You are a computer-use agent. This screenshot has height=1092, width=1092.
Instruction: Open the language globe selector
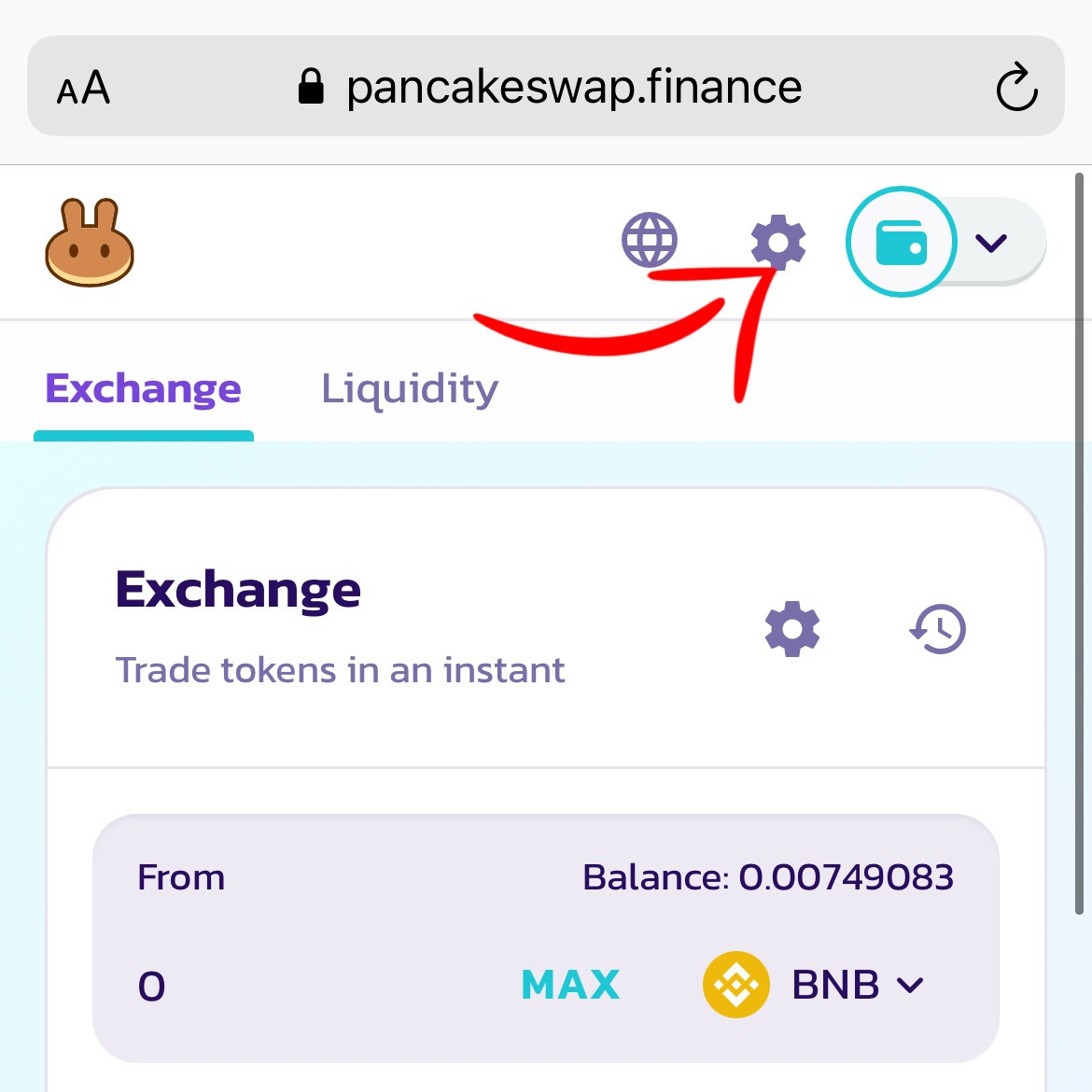point(650,241)
